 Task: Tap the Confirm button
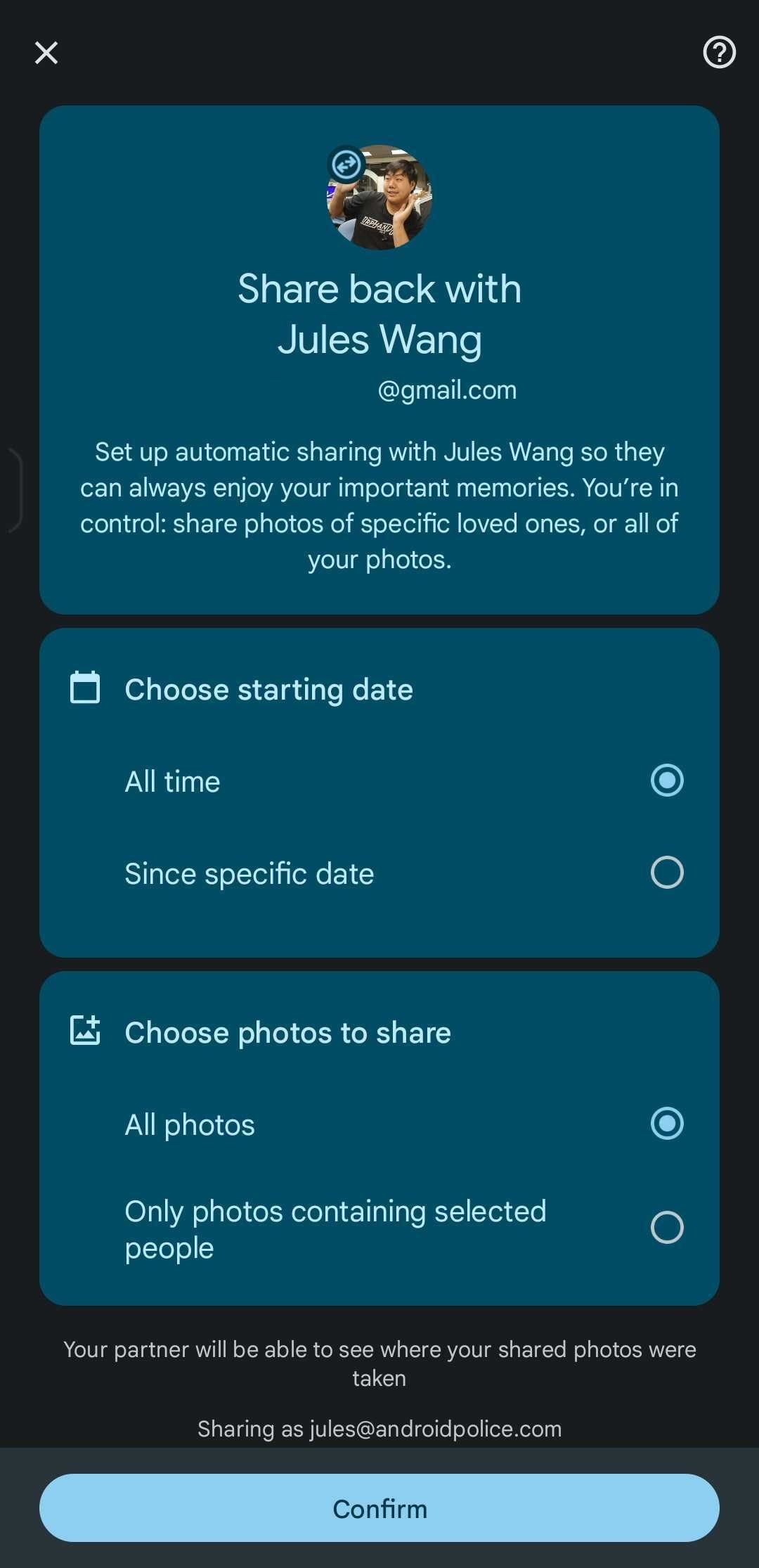(379, 1508)
